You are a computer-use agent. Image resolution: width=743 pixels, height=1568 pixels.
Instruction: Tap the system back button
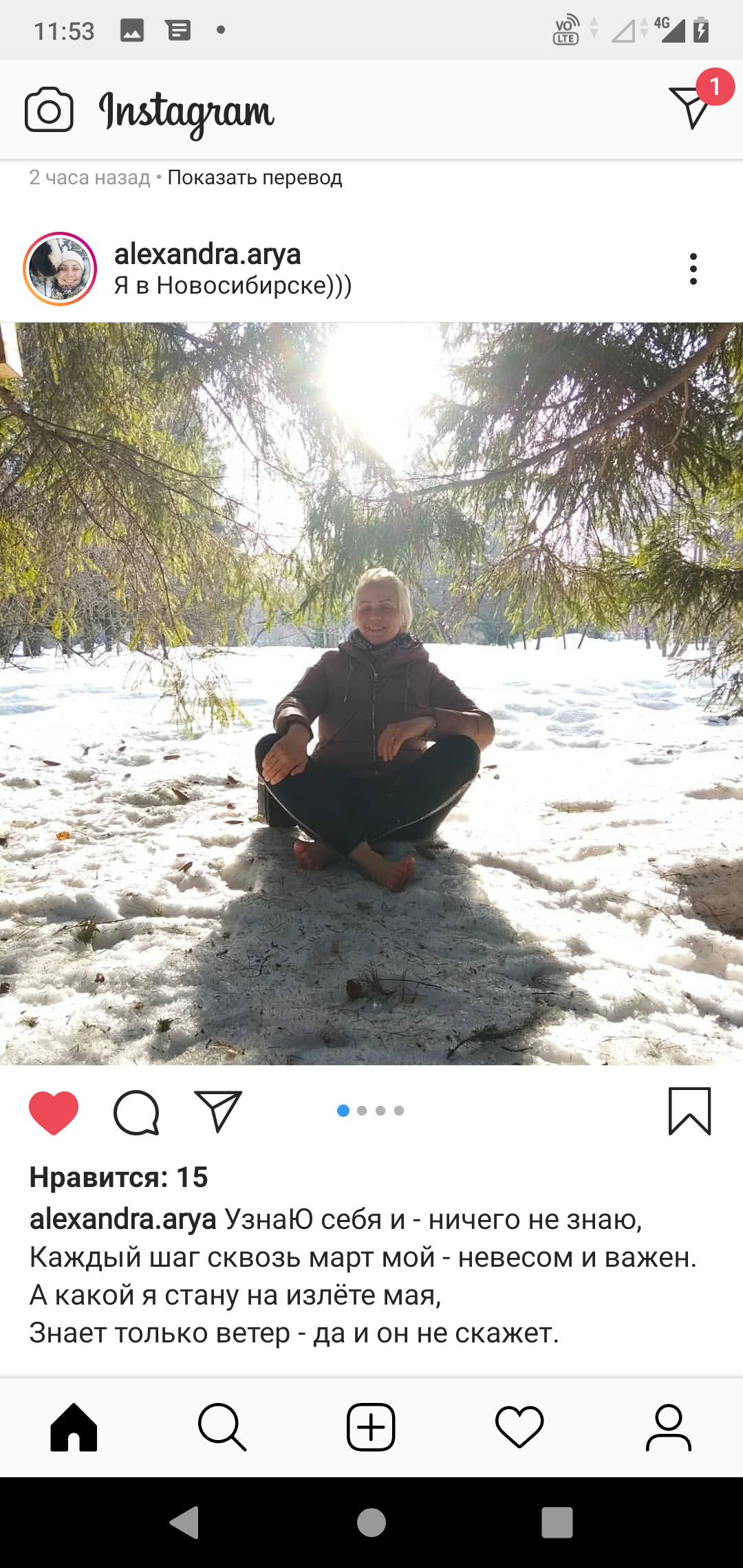tap(184, 1523)
